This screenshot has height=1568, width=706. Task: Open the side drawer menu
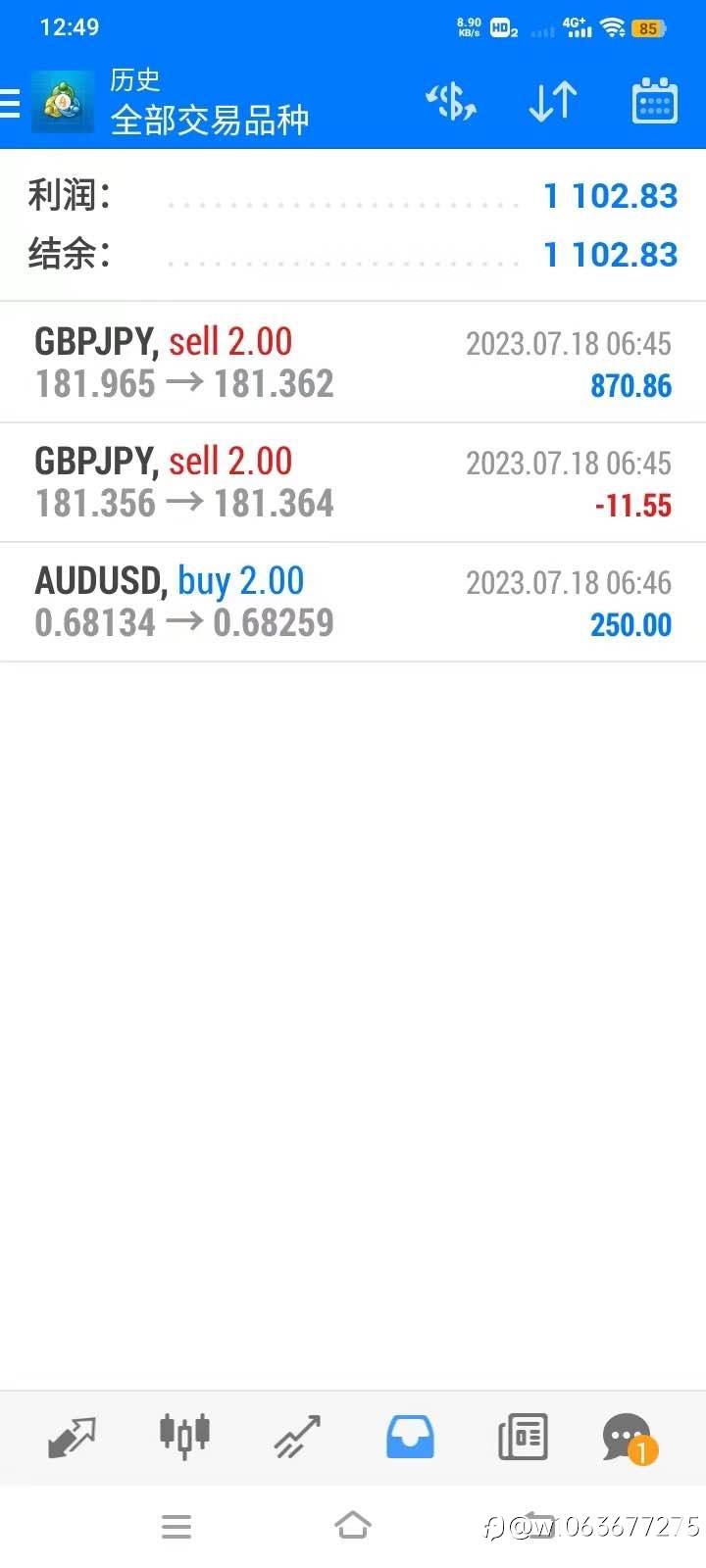[12, 102]
